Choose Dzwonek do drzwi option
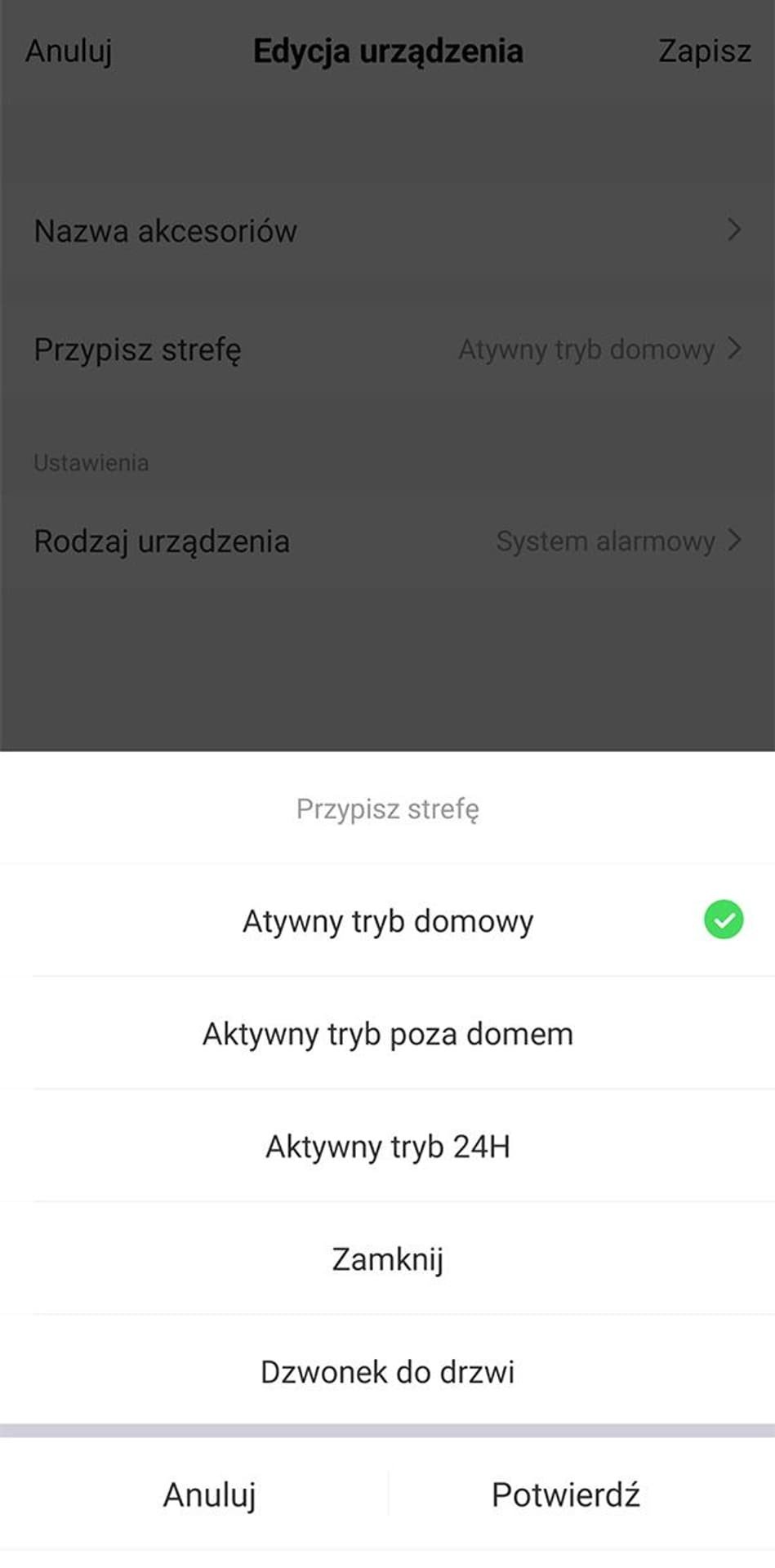This screenshot has height=1568, width=775. 387,1371
